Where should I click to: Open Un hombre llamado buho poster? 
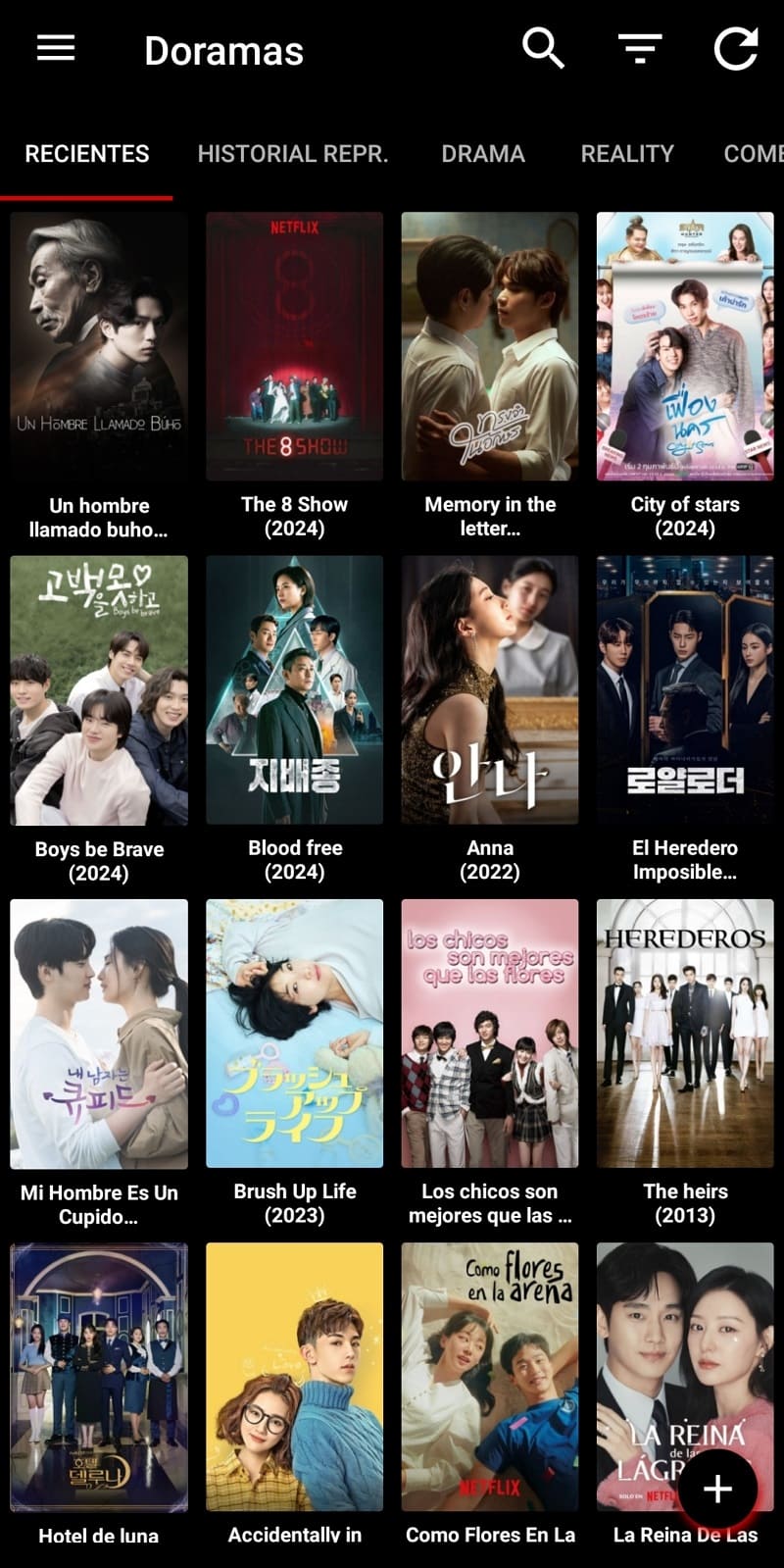coord(98,343)
